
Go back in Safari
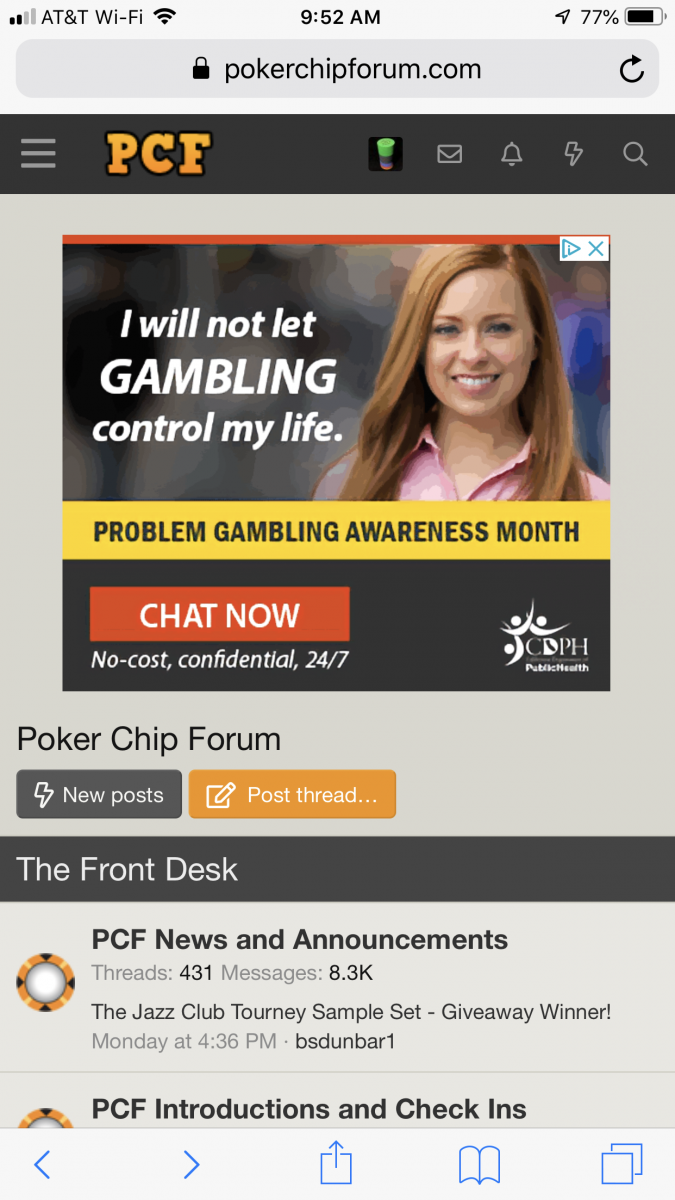(42, 1164)
